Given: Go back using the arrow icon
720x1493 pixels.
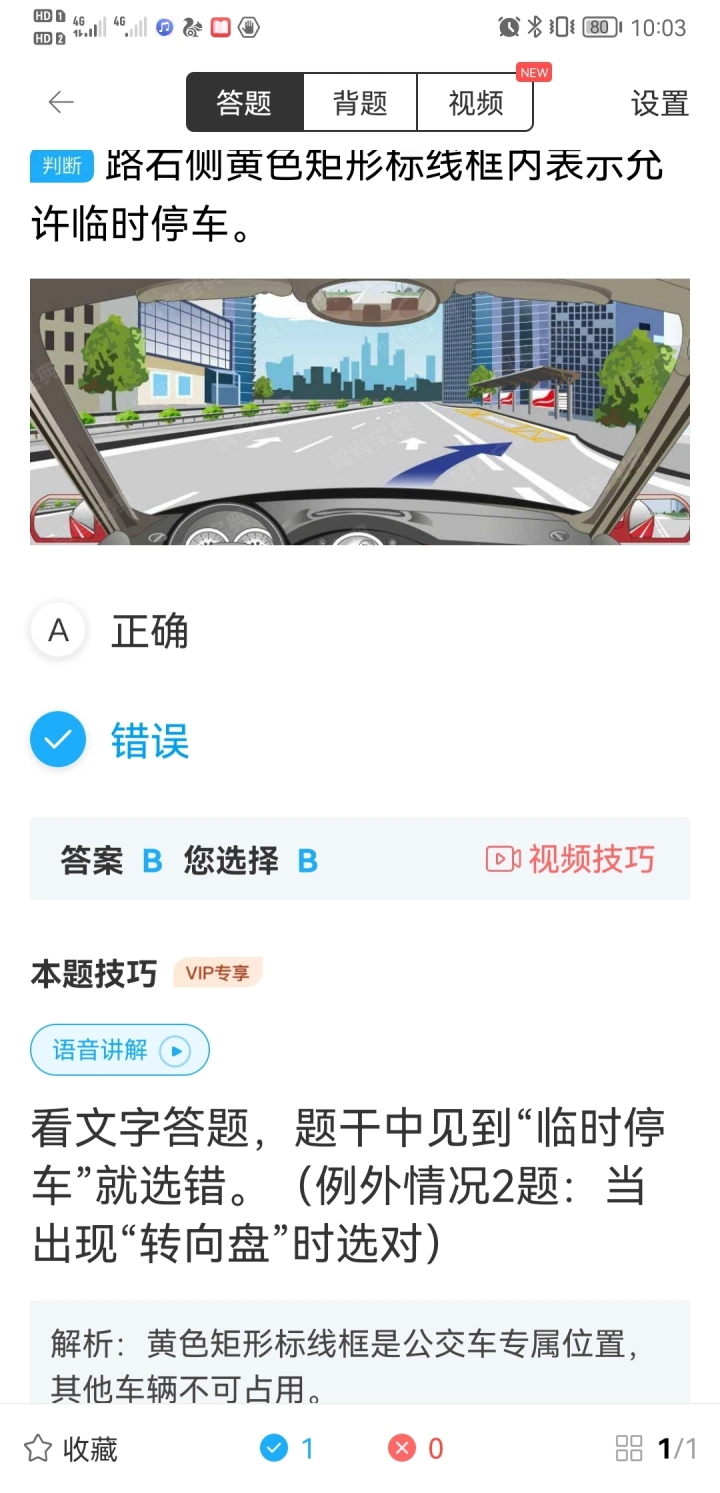Looking at the screenshot, I should pos(61,102).
